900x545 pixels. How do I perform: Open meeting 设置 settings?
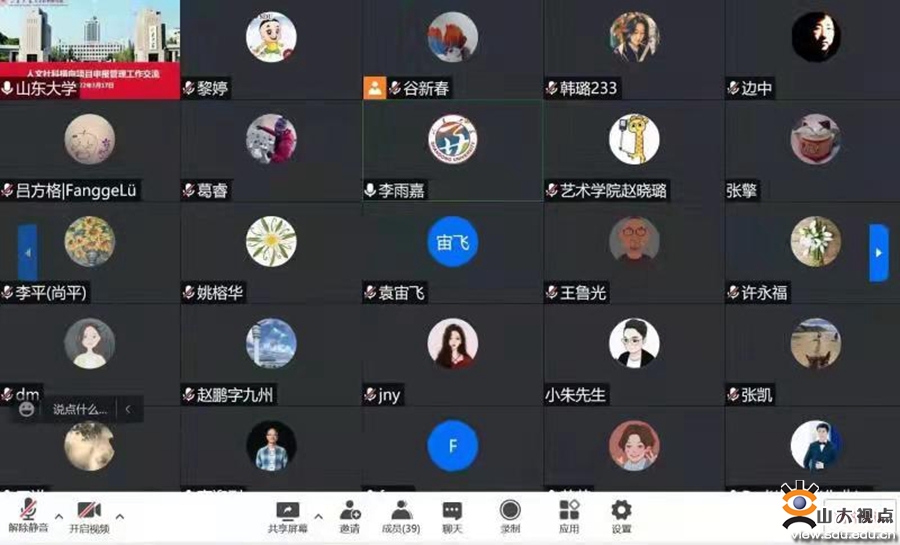(x=621, y=516)
